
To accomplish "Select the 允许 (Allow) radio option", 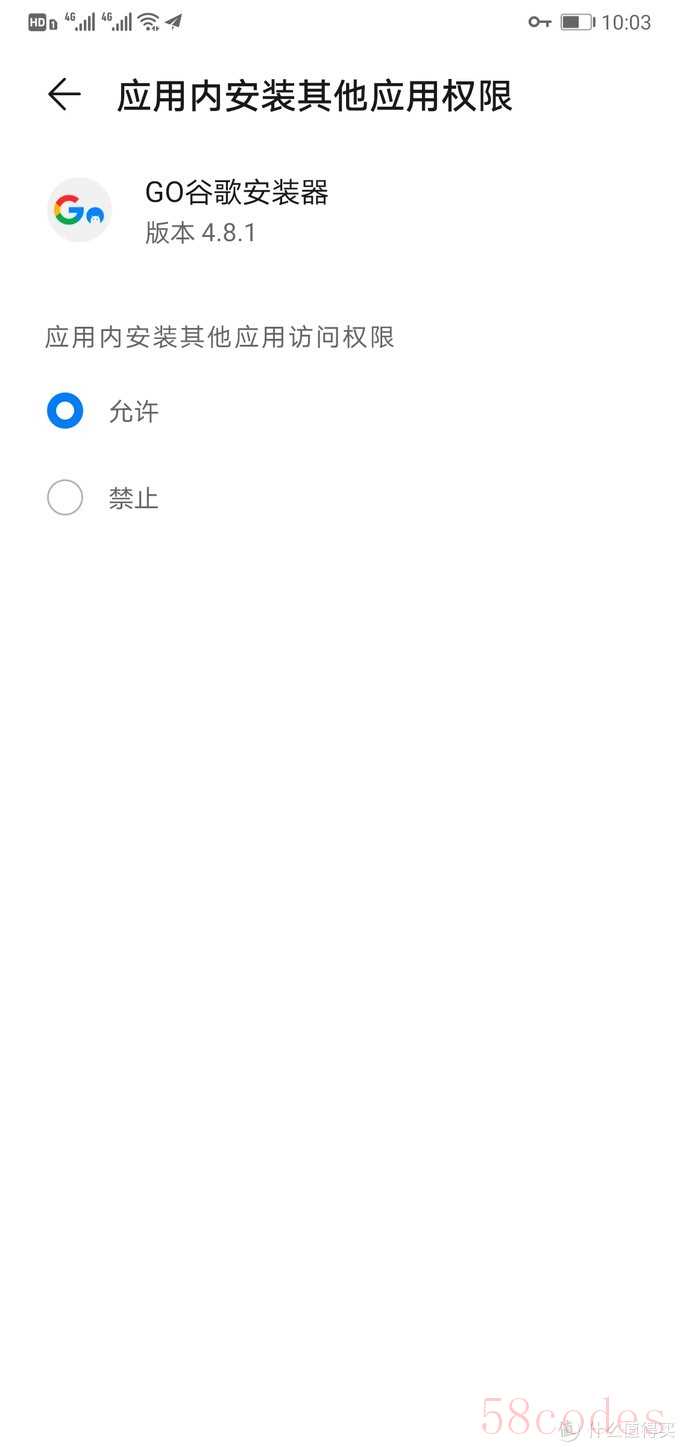I will (x=65, y=411).
